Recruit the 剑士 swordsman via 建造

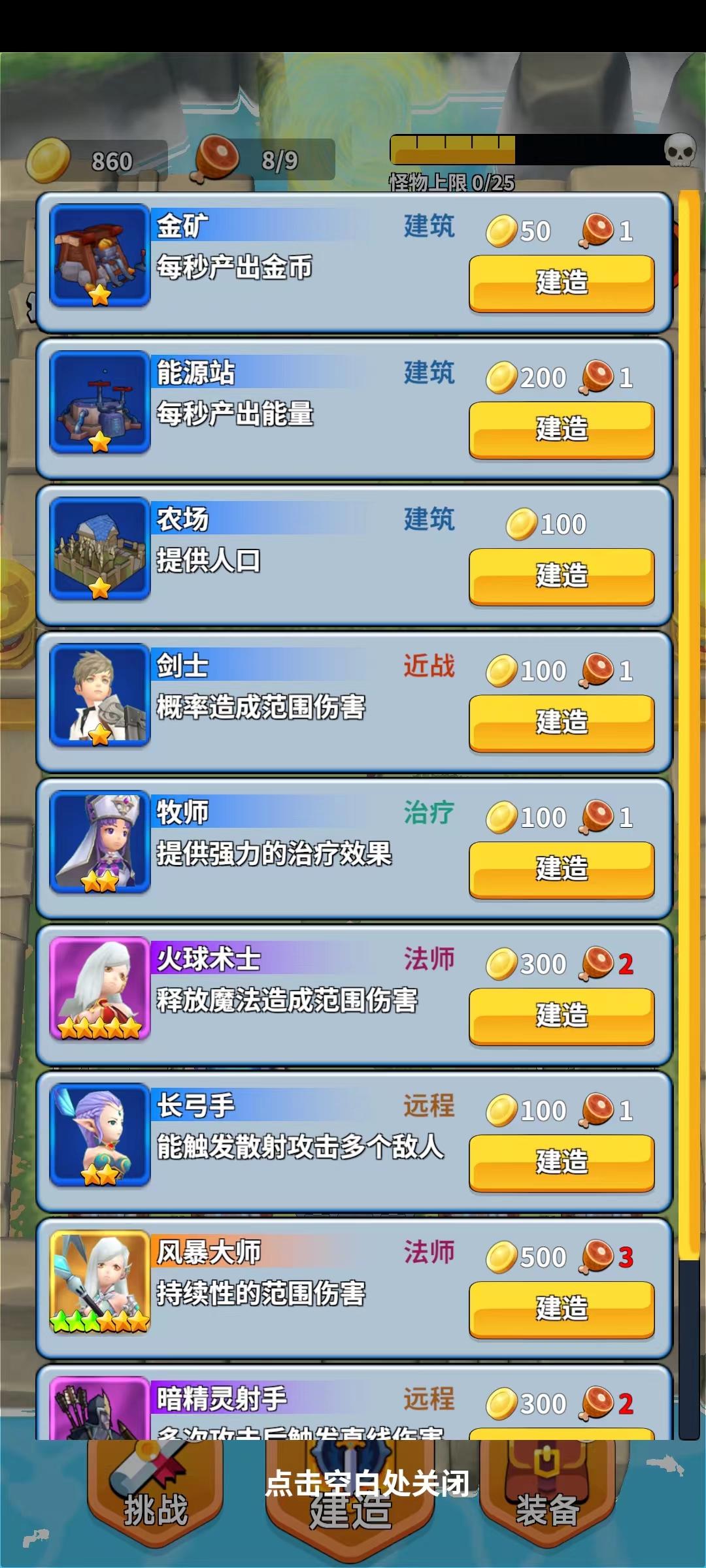point(562,723)
